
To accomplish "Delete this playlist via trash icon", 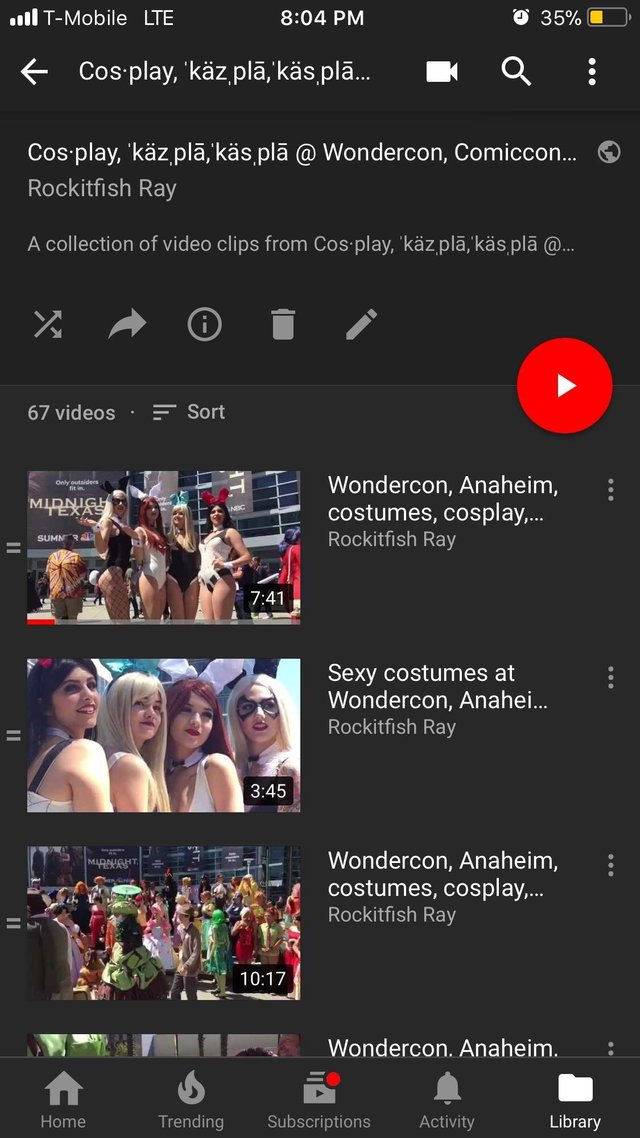I will pos(283,324).
